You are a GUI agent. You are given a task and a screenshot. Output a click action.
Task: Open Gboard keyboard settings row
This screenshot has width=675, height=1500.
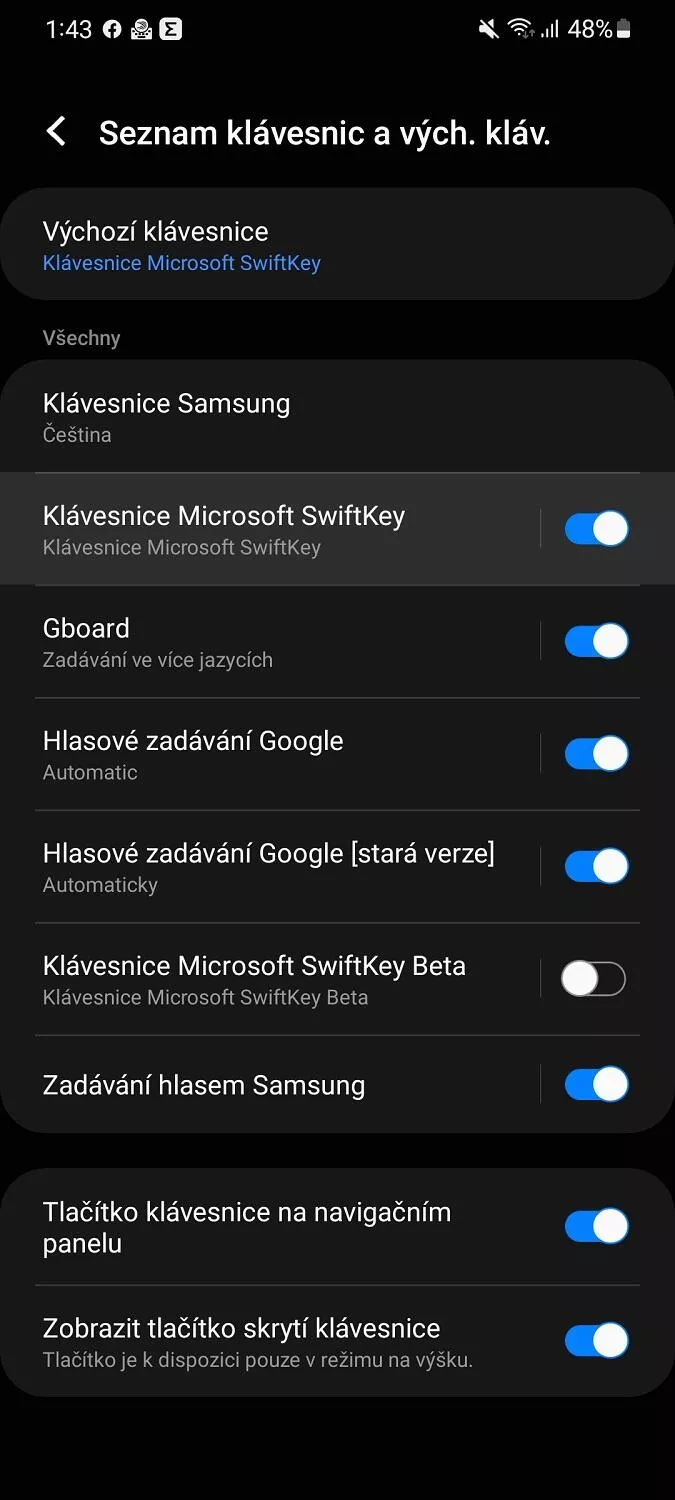270,642
